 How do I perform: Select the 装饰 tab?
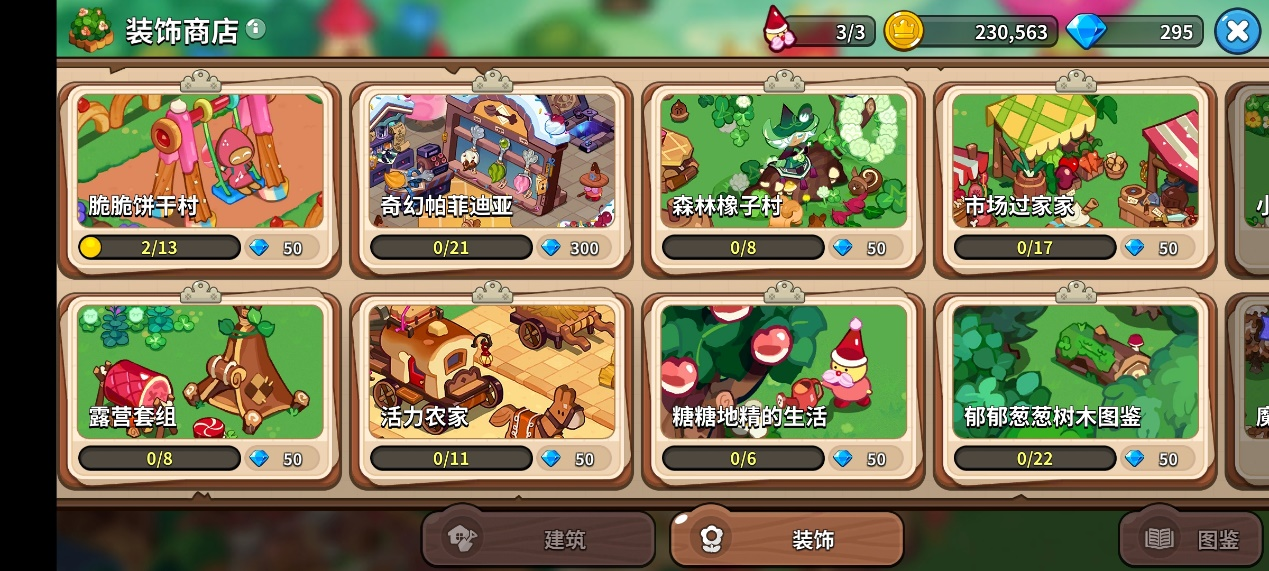click(787, 540)
